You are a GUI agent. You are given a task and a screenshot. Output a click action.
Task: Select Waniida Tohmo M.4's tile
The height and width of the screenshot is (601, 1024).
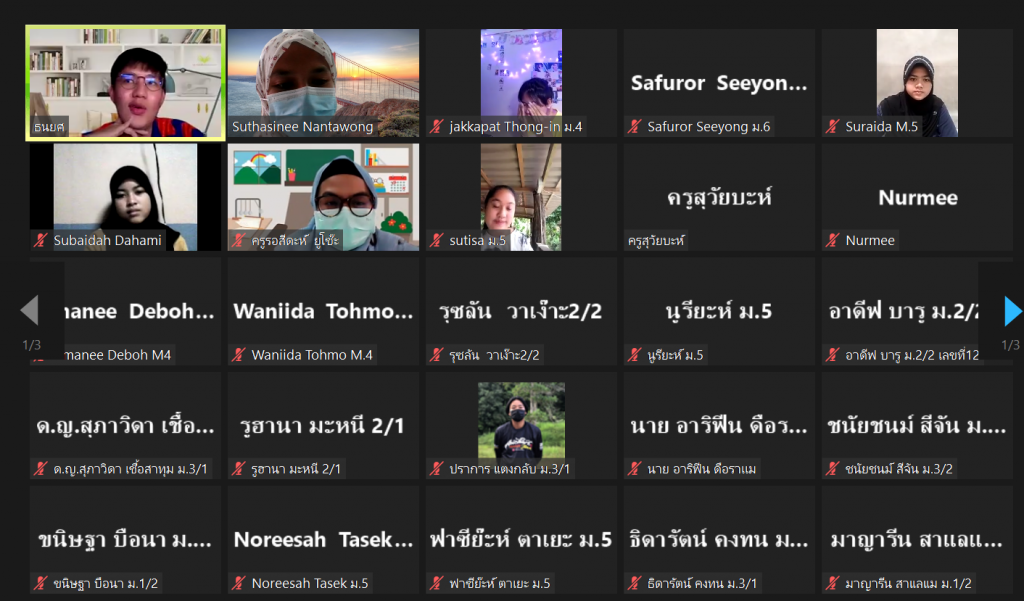pyautogui.click(x=323, y=311)
